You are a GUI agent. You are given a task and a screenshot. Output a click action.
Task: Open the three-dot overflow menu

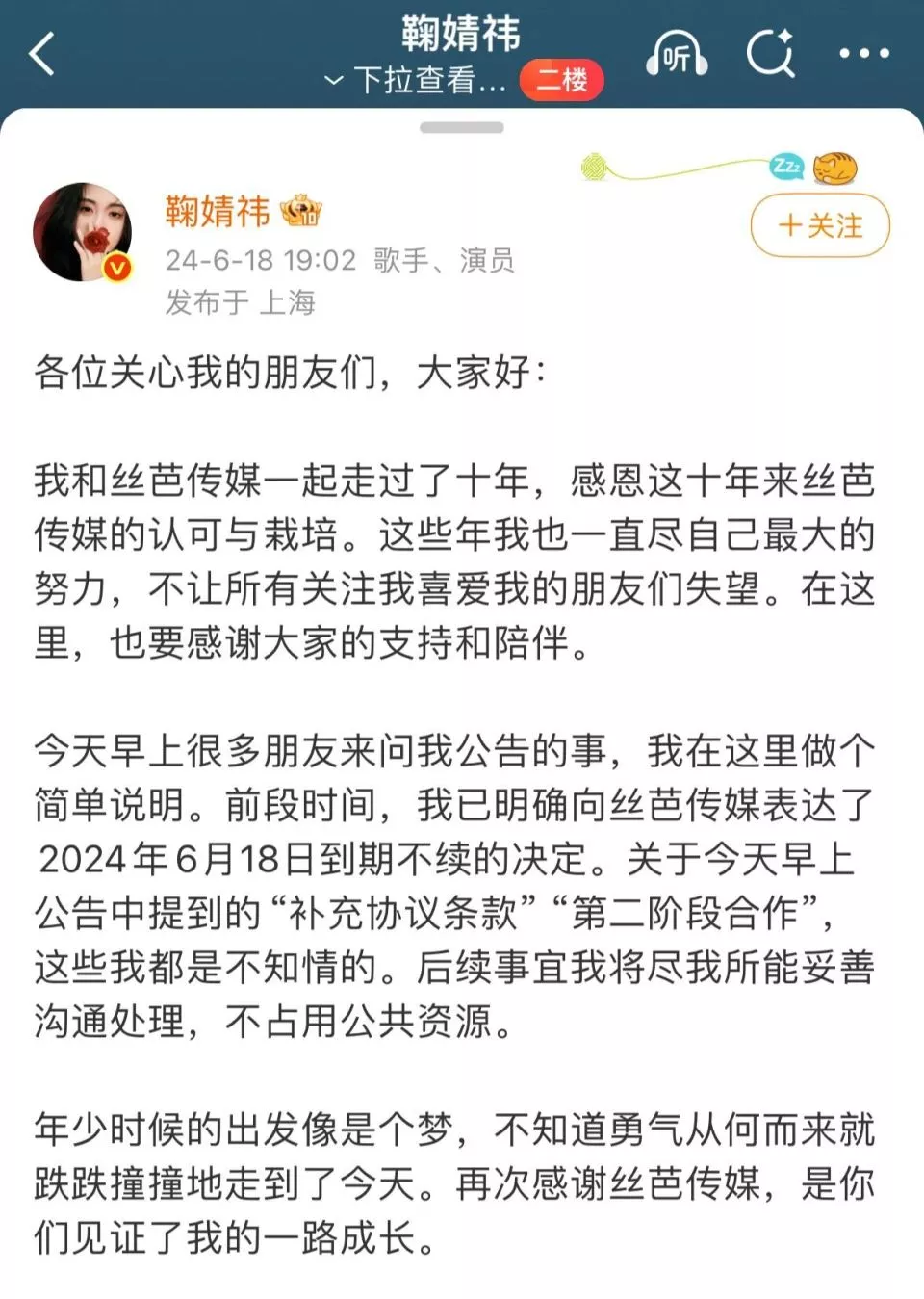[863, 54]
